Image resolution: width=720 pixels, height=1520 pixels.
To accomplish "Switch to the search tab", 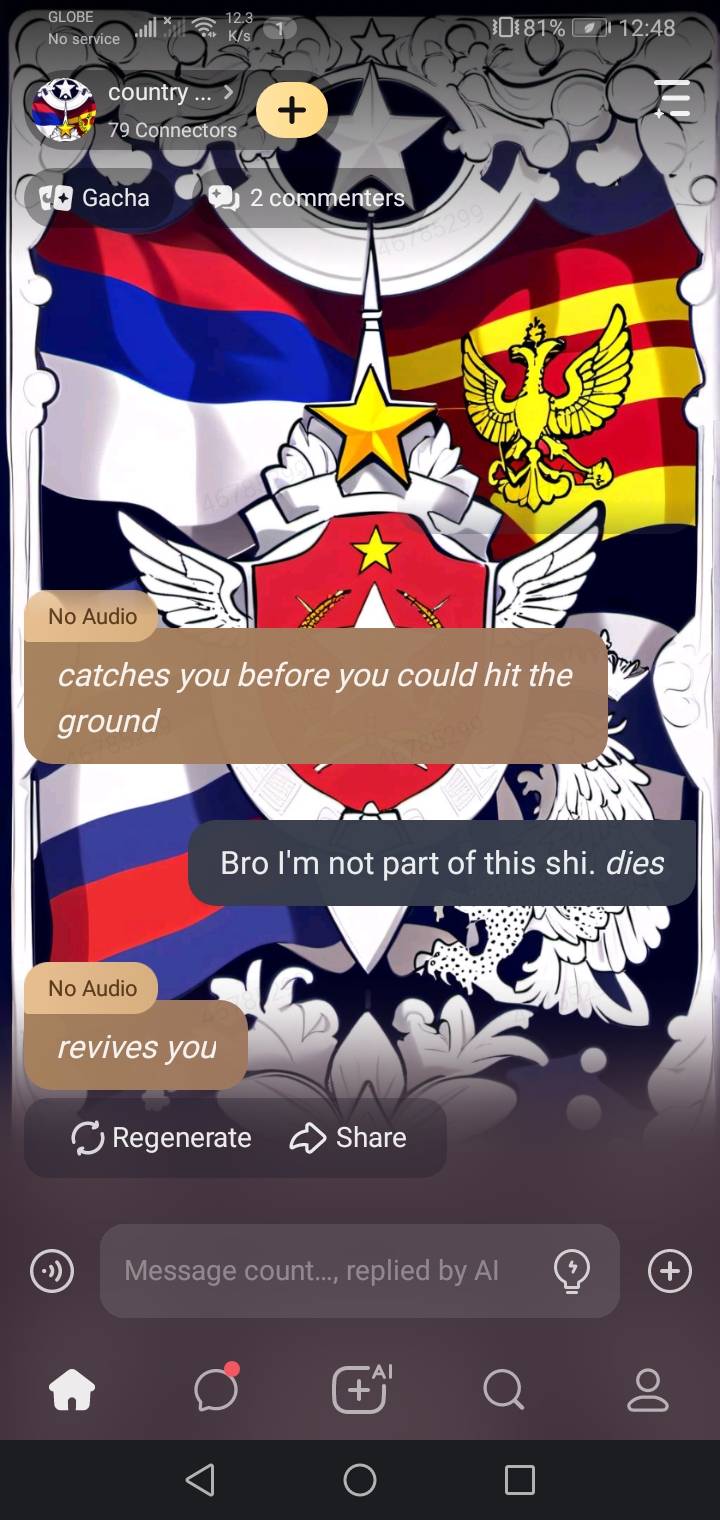I will (503, 1390).
